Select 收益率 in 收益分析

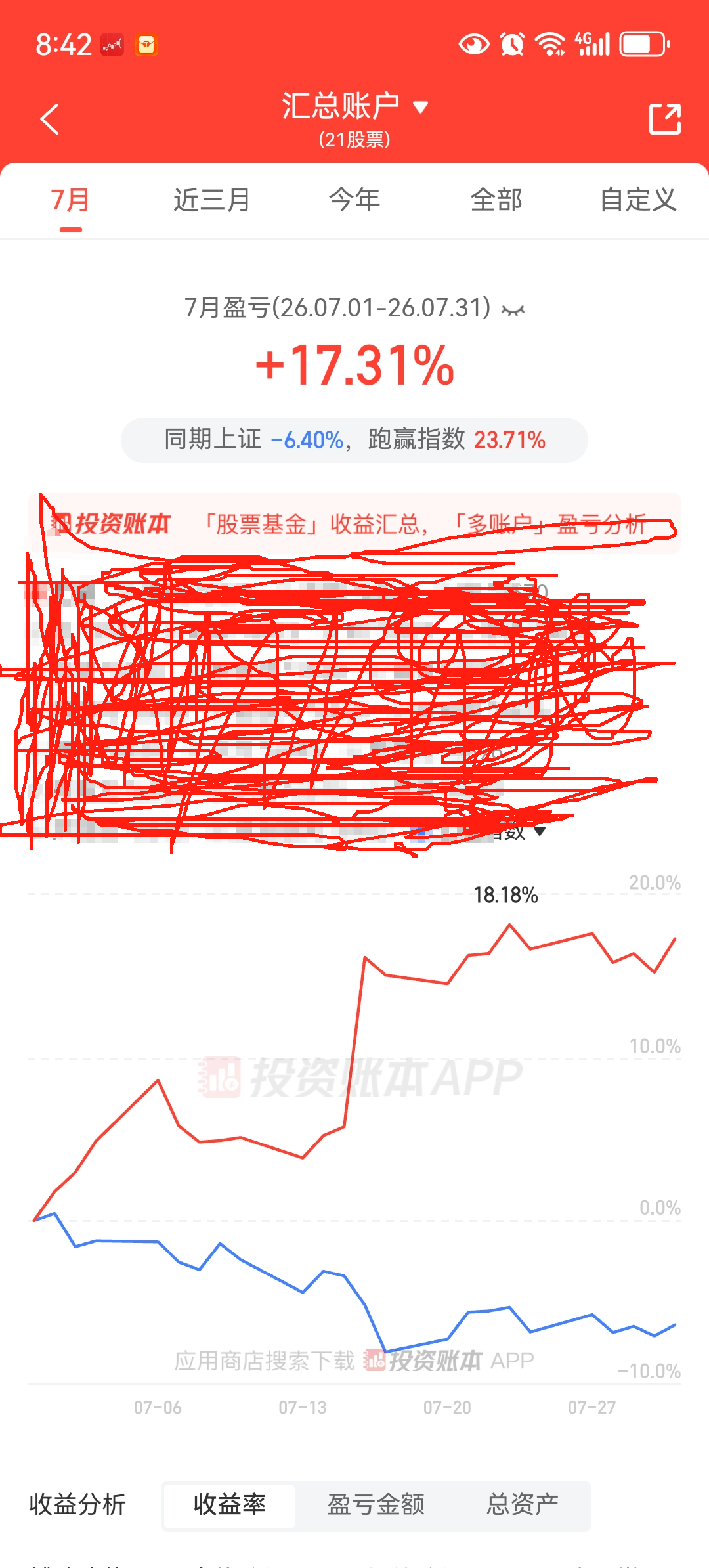click(229, 1504)
